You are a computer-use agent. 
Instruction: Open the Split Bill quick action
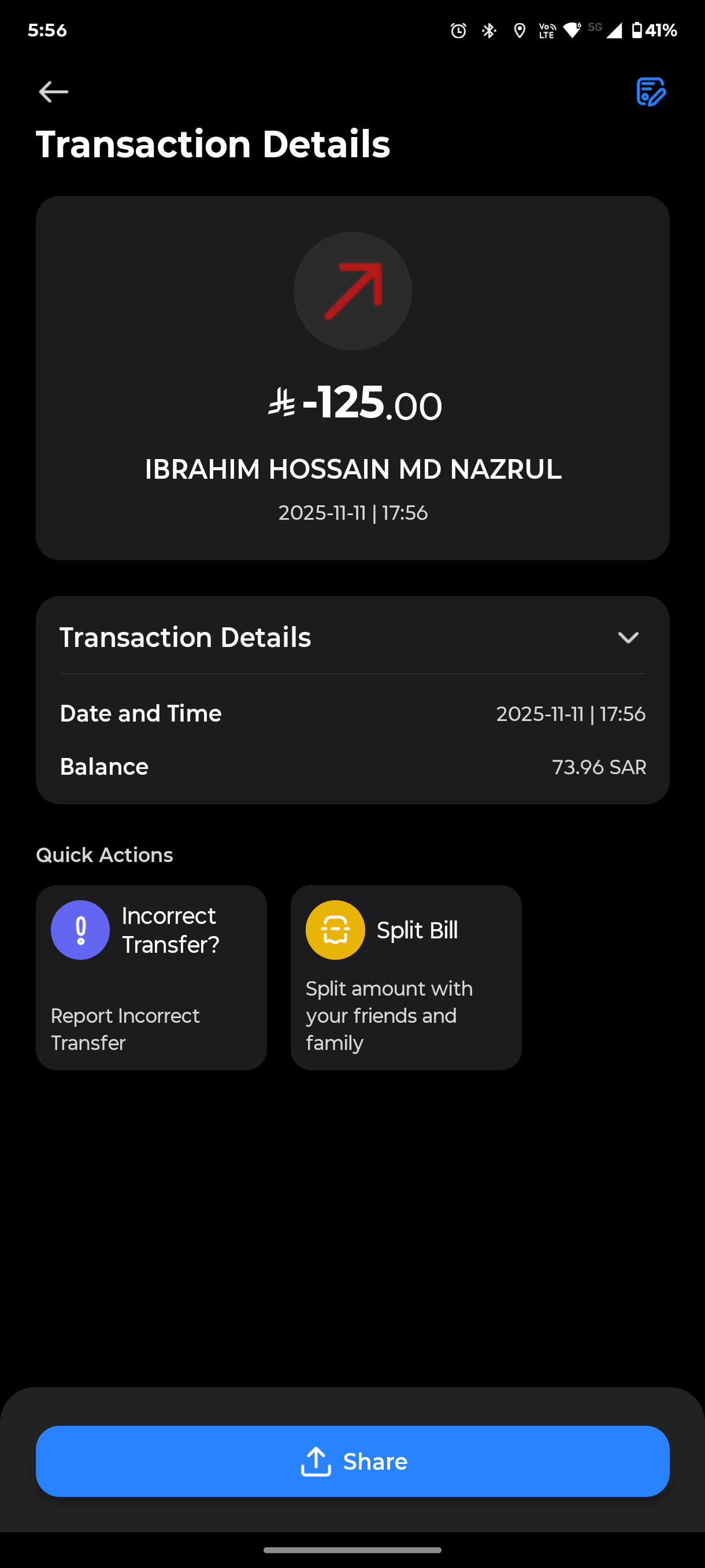[x=406, y=977]
